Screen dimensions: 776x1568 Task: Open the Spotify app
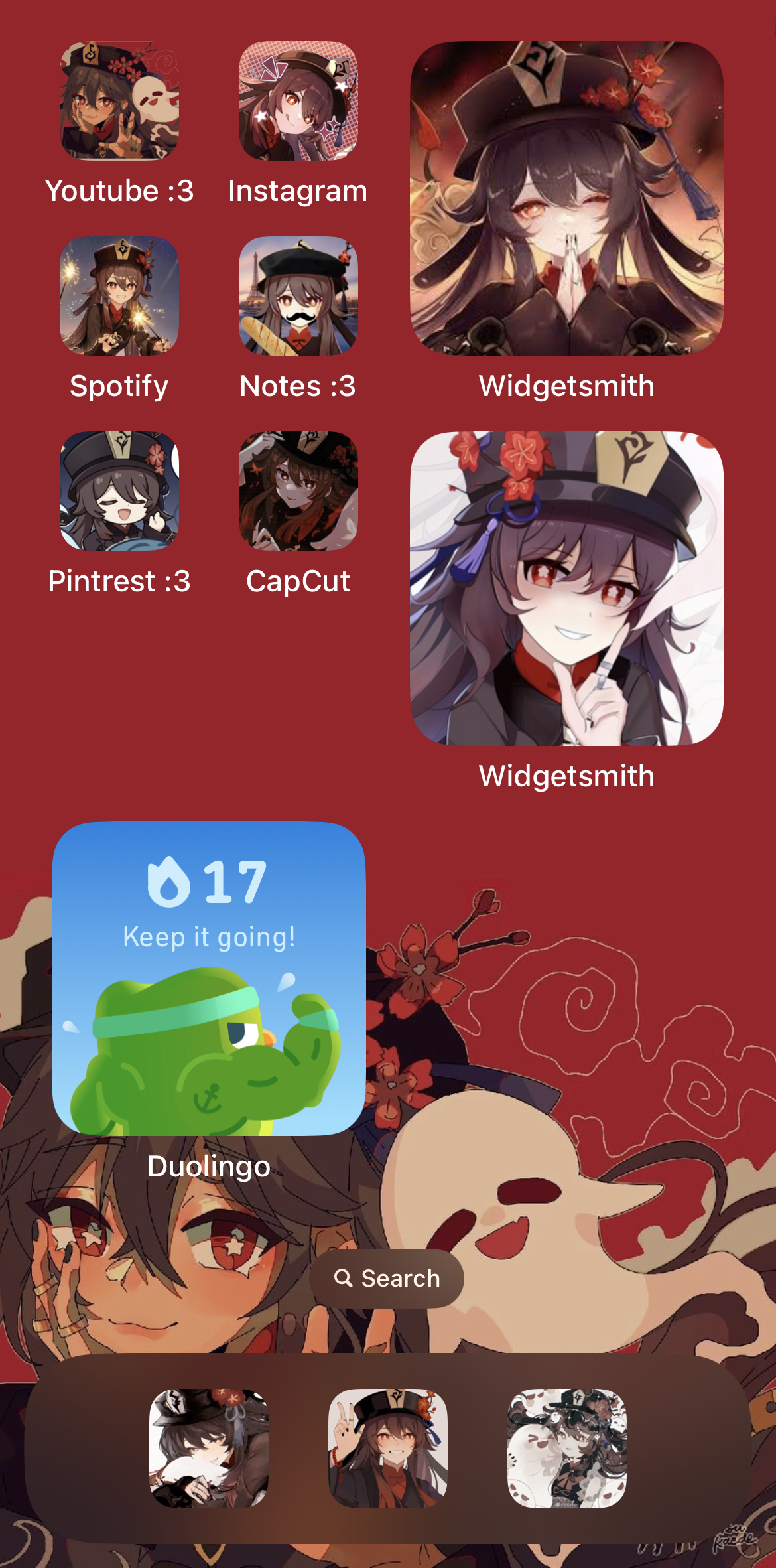point(119,296)
